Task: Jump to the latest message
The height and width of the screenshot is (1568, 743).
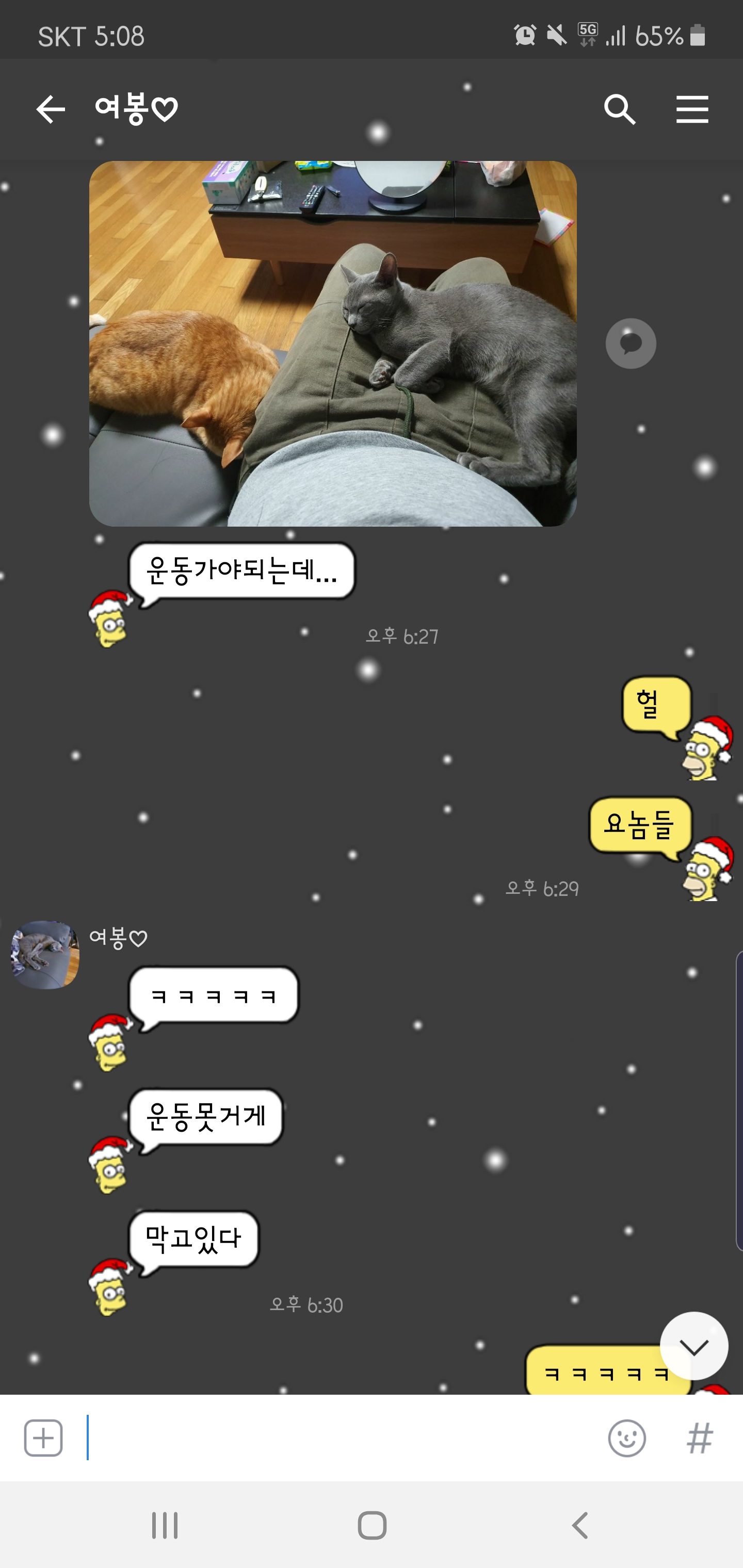Action: tap(693, 1346)
